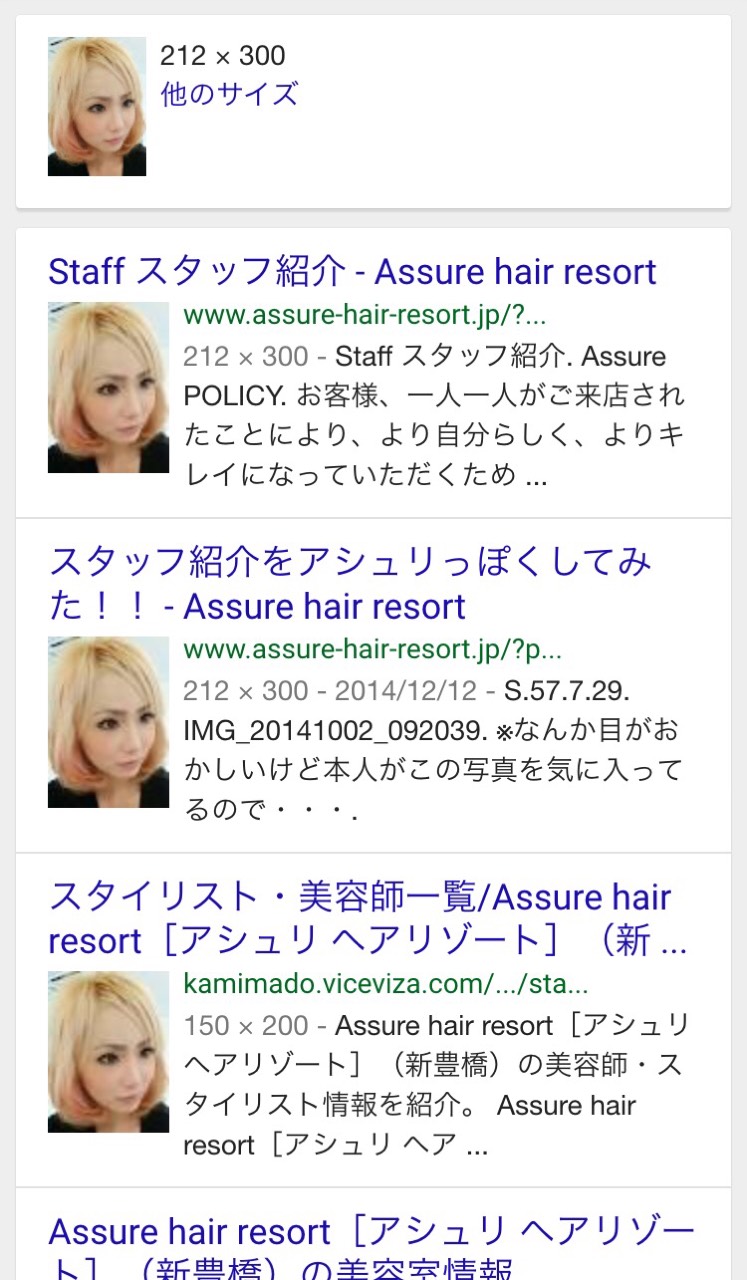This screenshot has height=1280, width=747.
Task: Open the スタイリスト・美容師一覧 result
Action: click(360, 918)
